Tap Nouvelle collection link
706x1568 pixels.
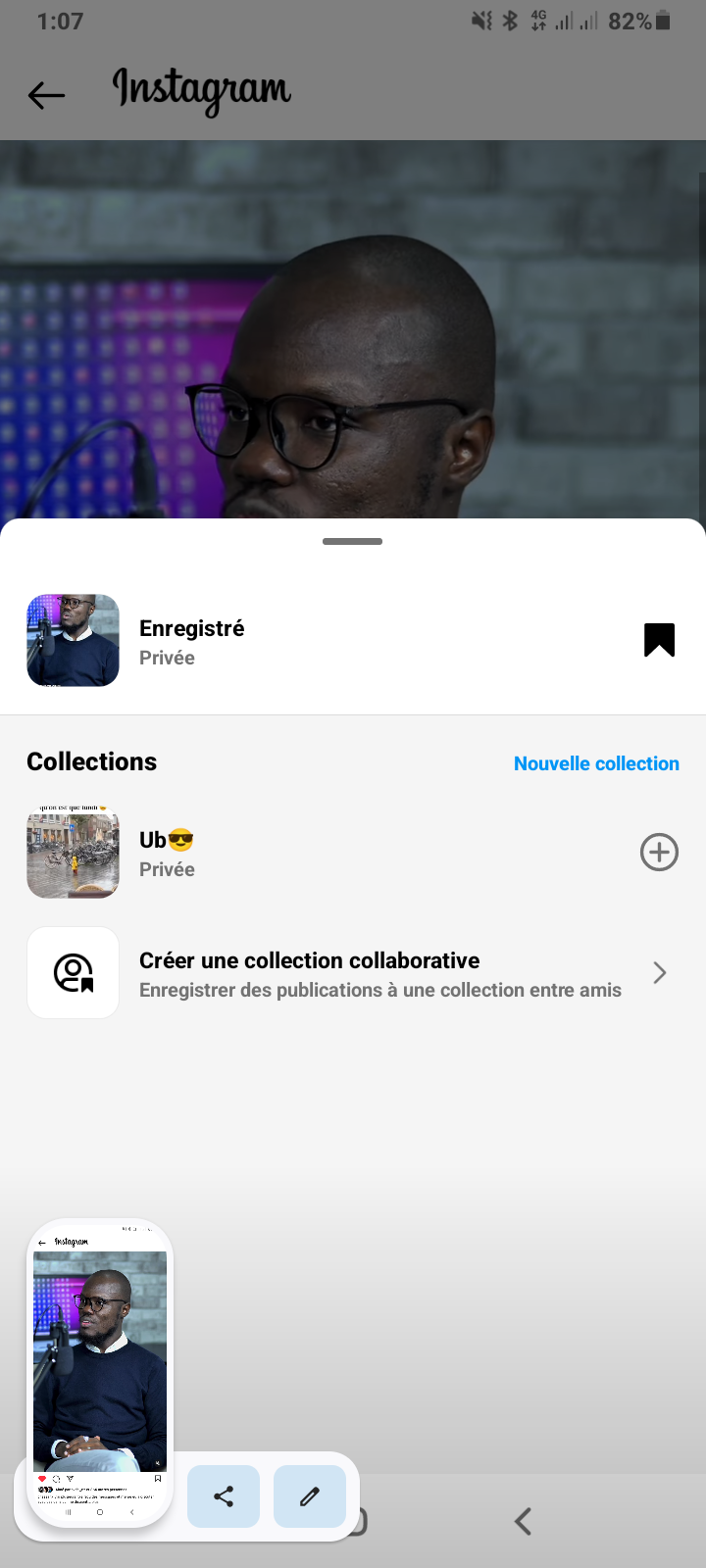pos(596,763)
